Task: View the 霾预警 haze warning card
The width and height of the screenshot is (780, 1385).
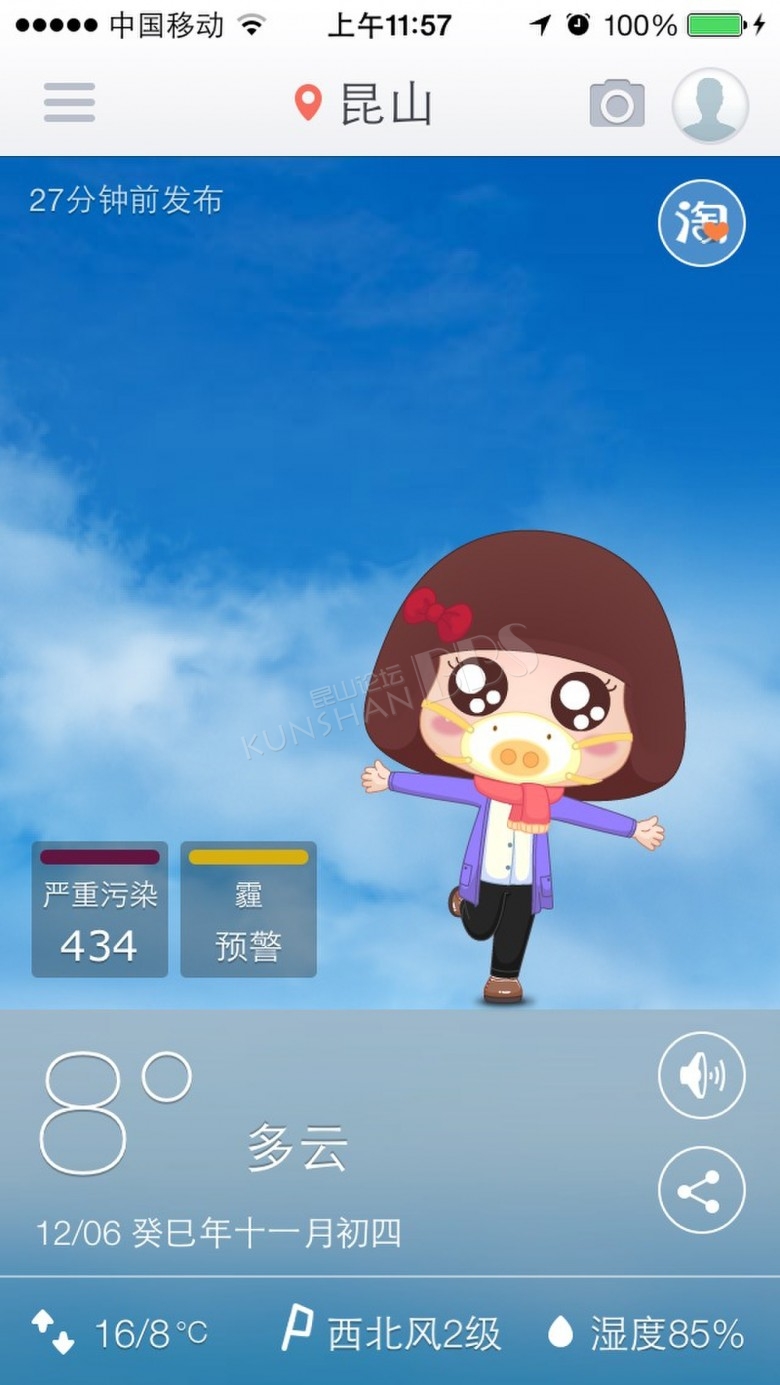Action: [x=248, y=909]
